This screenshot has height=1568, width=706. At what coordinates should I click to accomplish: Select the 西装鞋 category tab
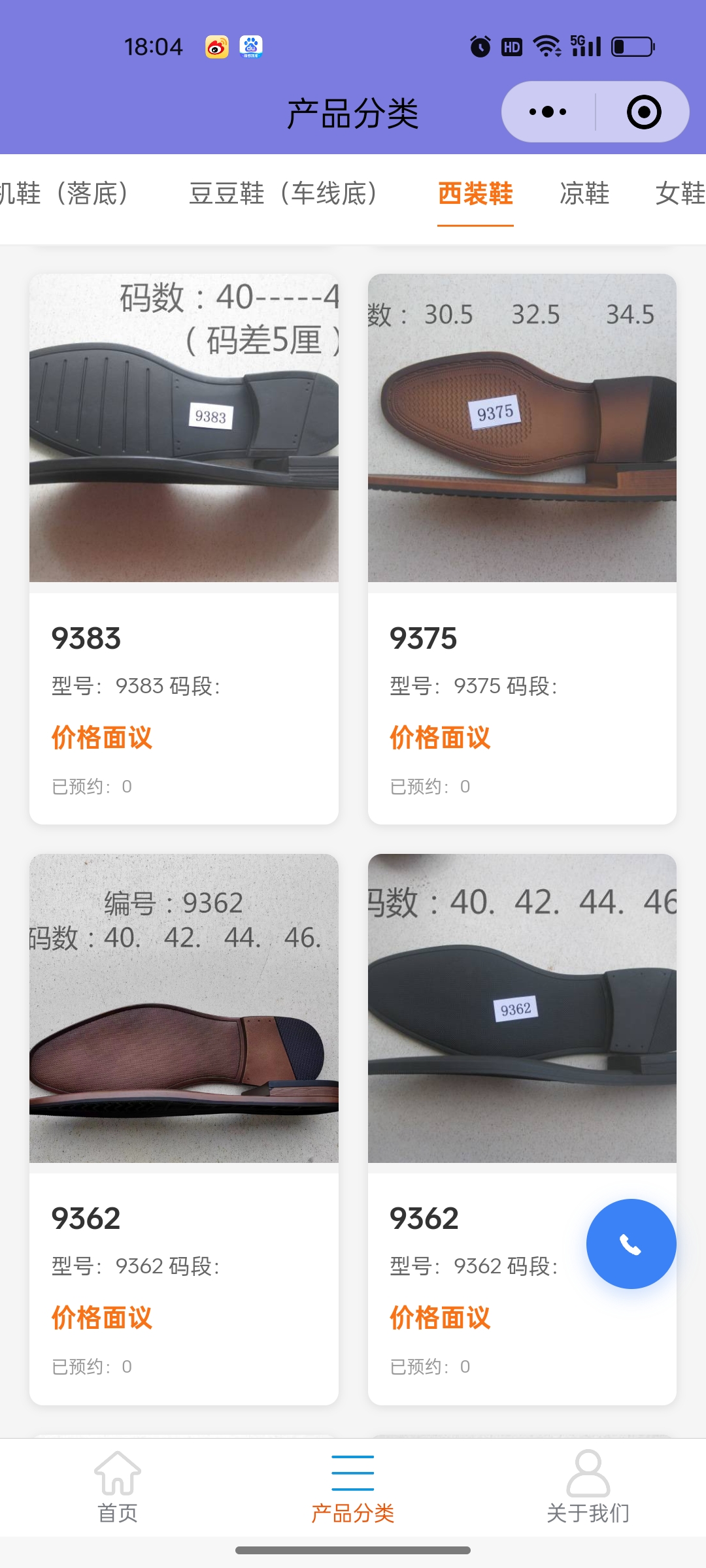(475, 194)
